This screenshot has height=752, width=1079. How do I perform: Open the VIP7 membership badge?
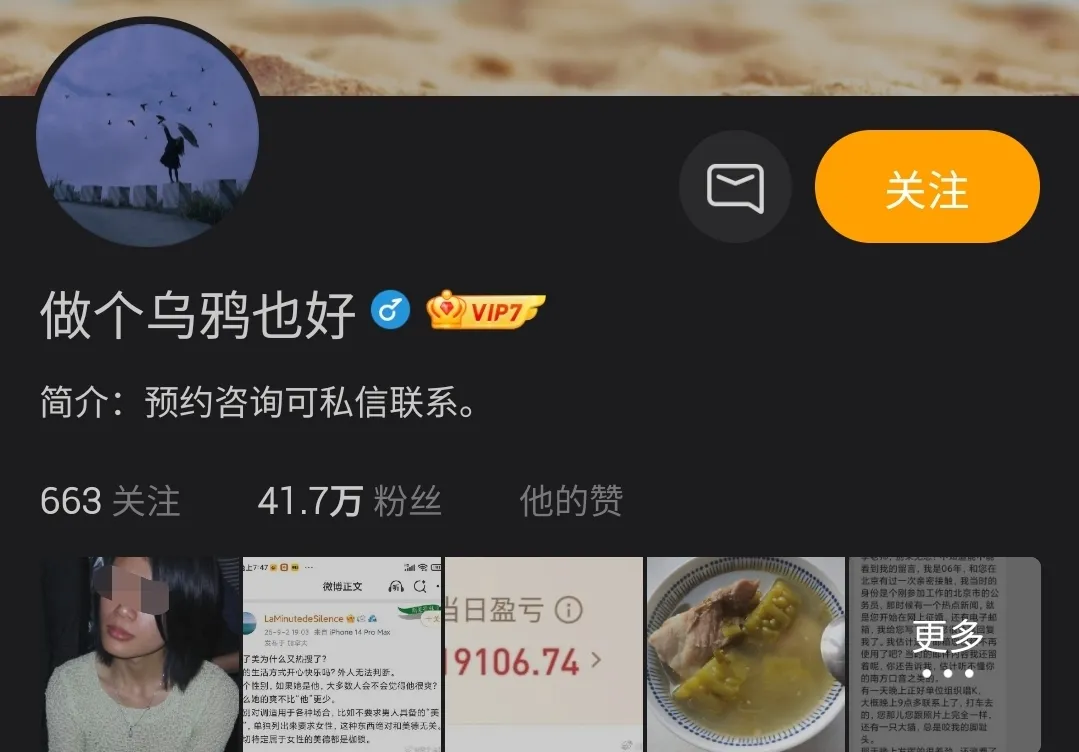[x=485, y=311]
